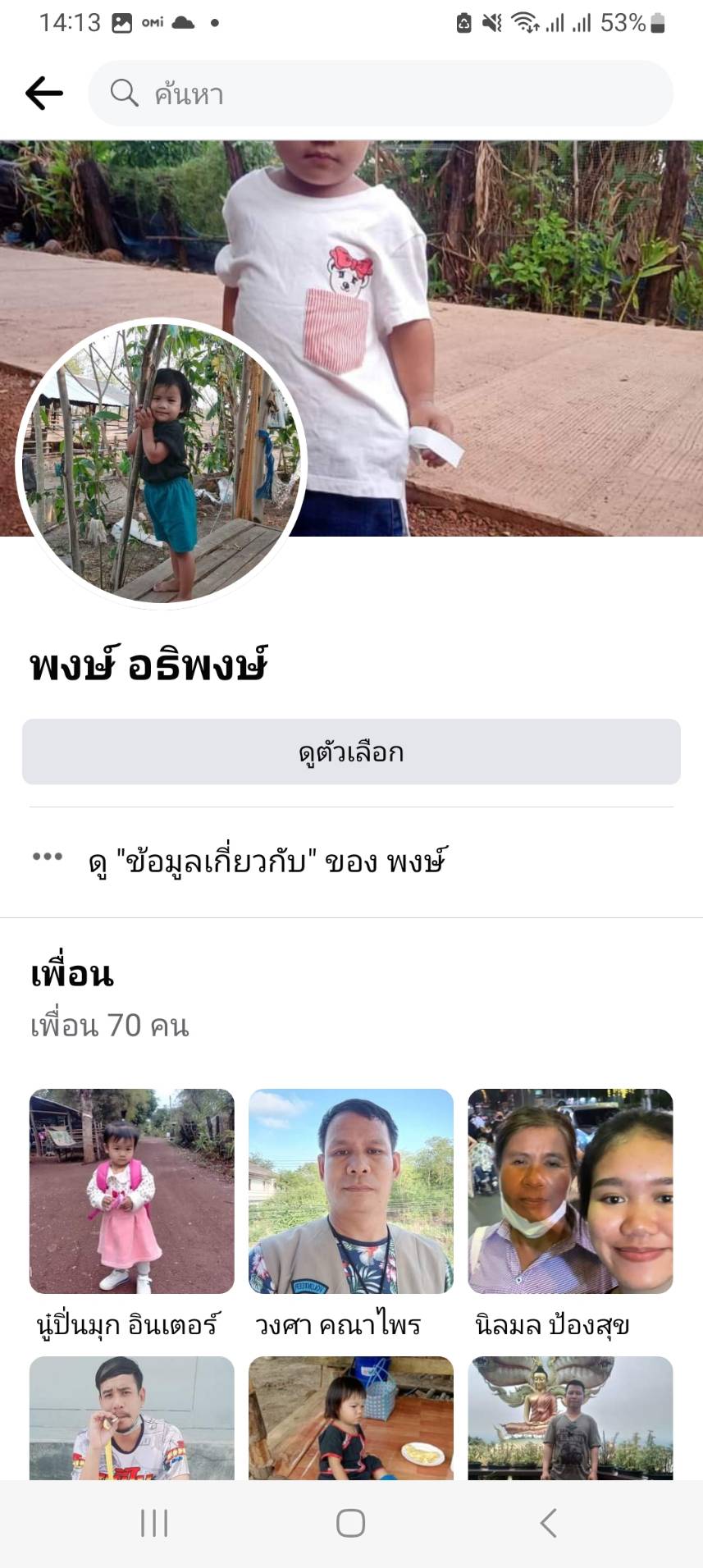Open the ค้นหา search field
This screenshot has height=1568, width=703.
point(381,94)
